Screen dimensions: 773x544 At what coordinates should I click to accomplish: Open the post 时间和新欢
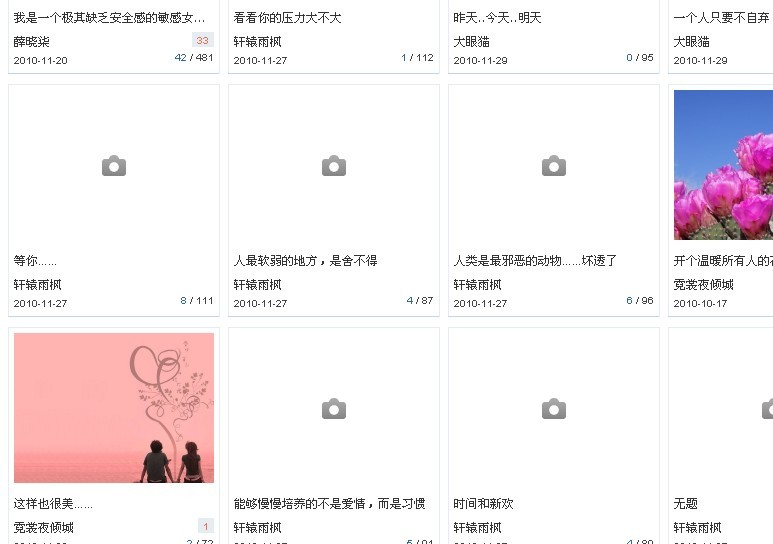[x=483, y=504]
